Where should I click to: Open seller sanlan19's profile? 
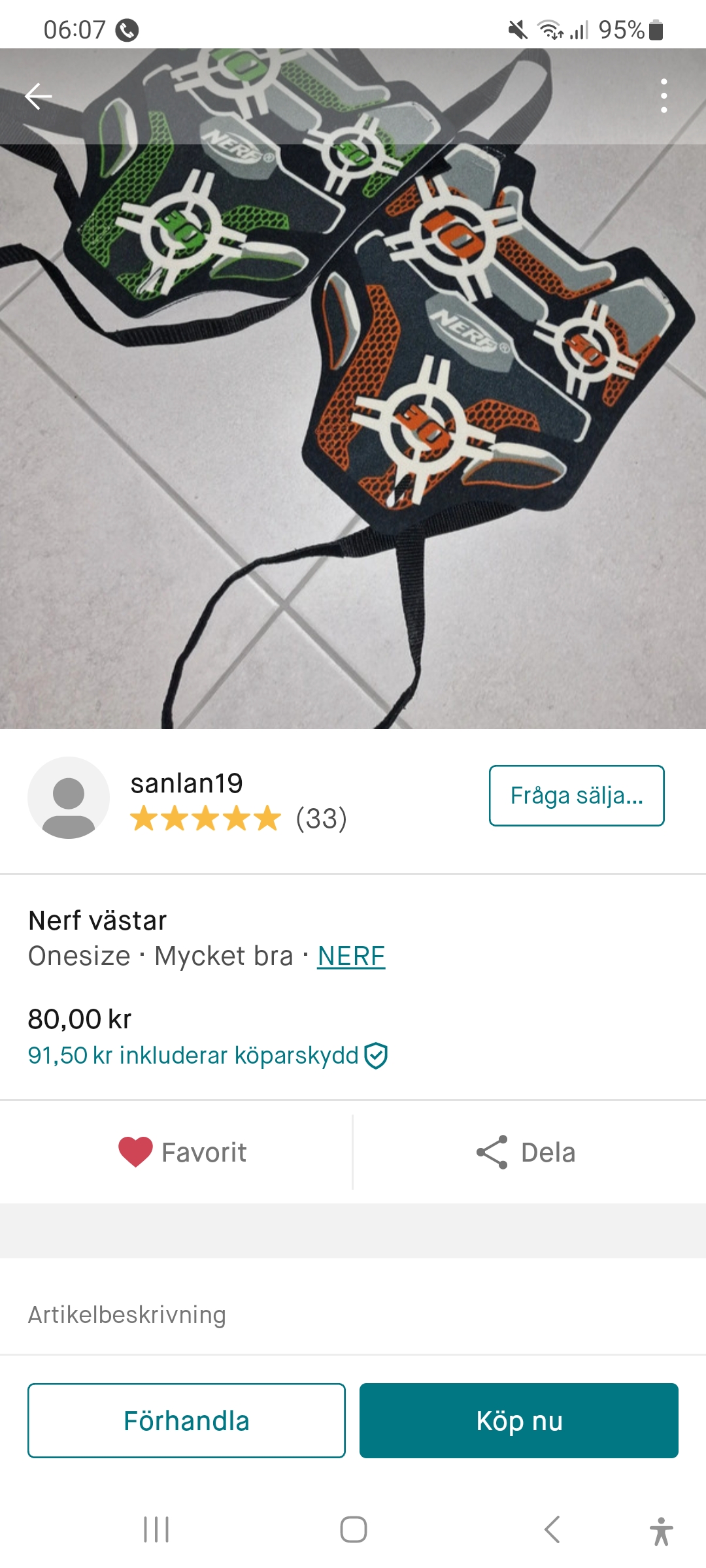[x=186, y=783]
